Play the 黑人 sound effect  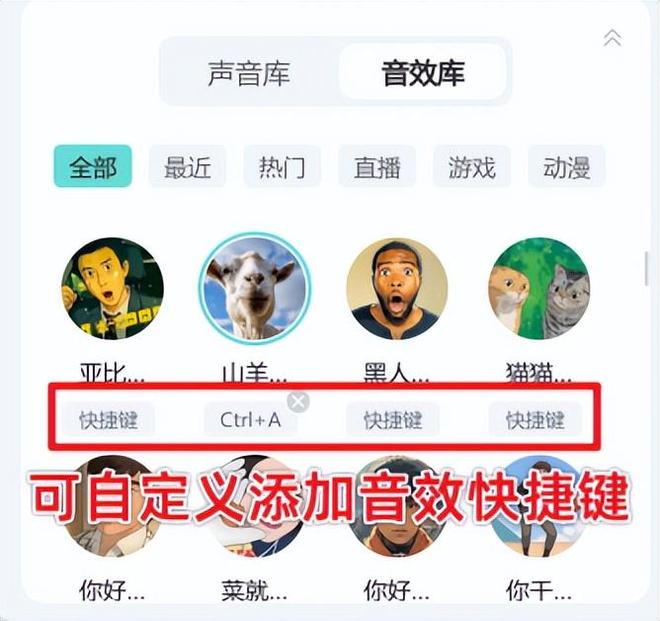tap(397, 288)
